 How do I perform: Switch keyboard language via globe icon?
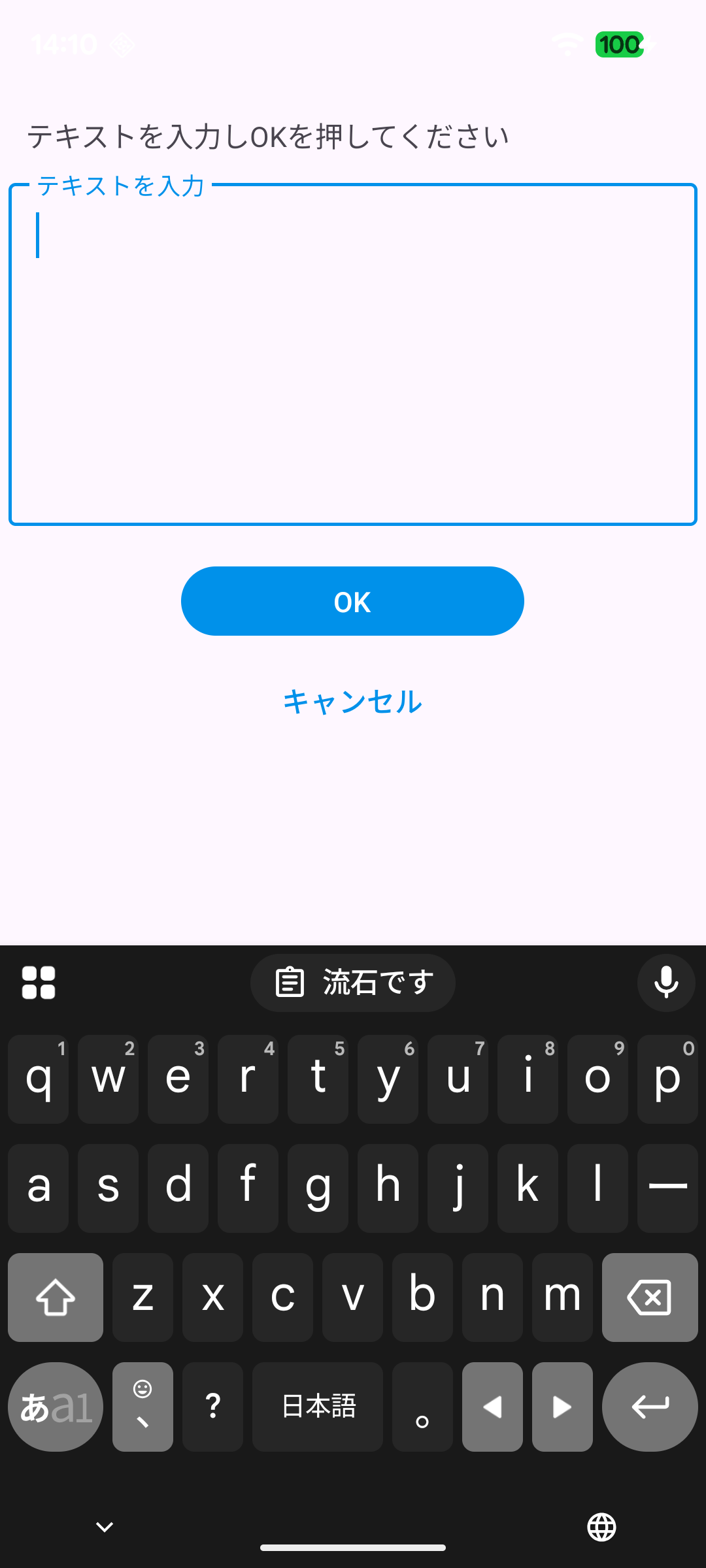point(601,1527)
